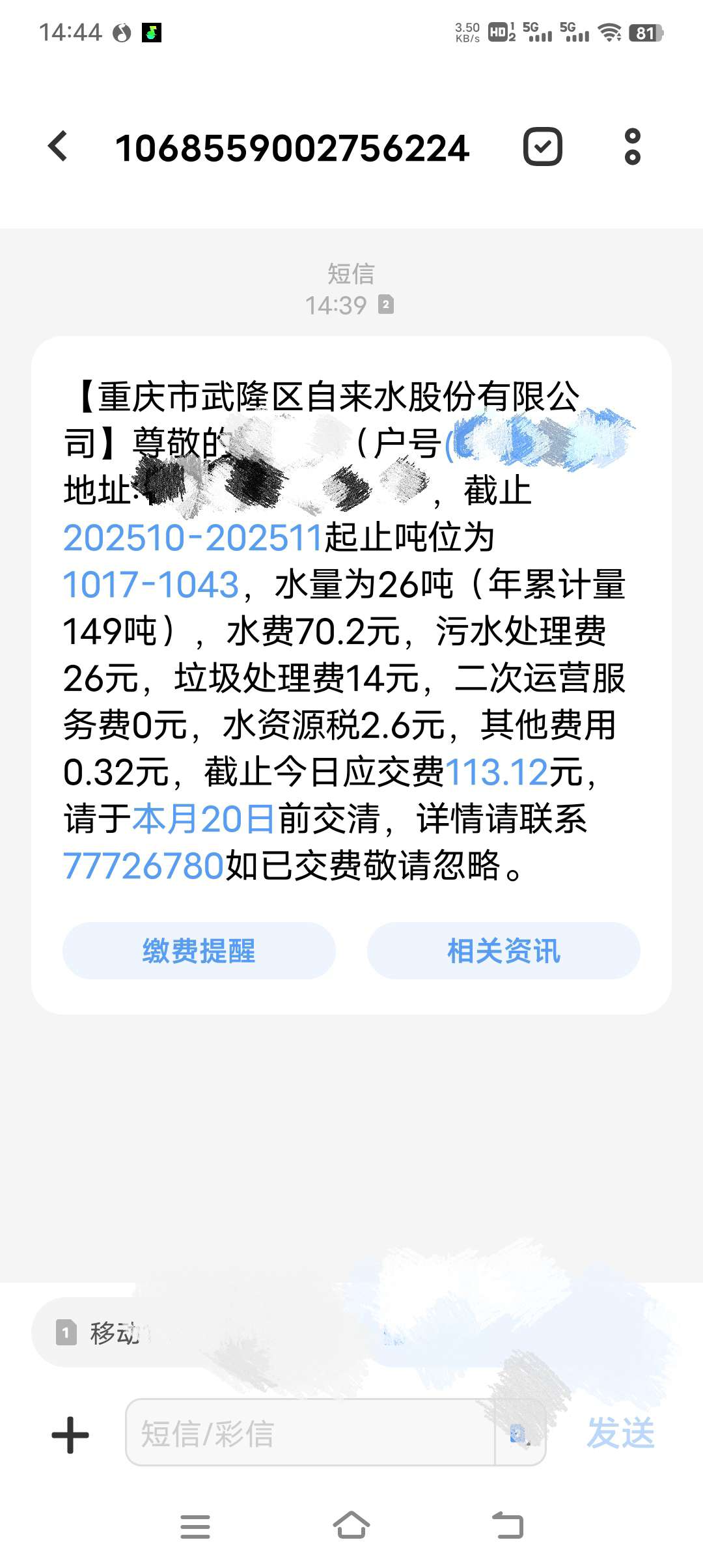Image resolution: width=703 pixels, height=1568 pixels.
Task: Open recent apps from navigation bar
Action: pos(195,1526)
